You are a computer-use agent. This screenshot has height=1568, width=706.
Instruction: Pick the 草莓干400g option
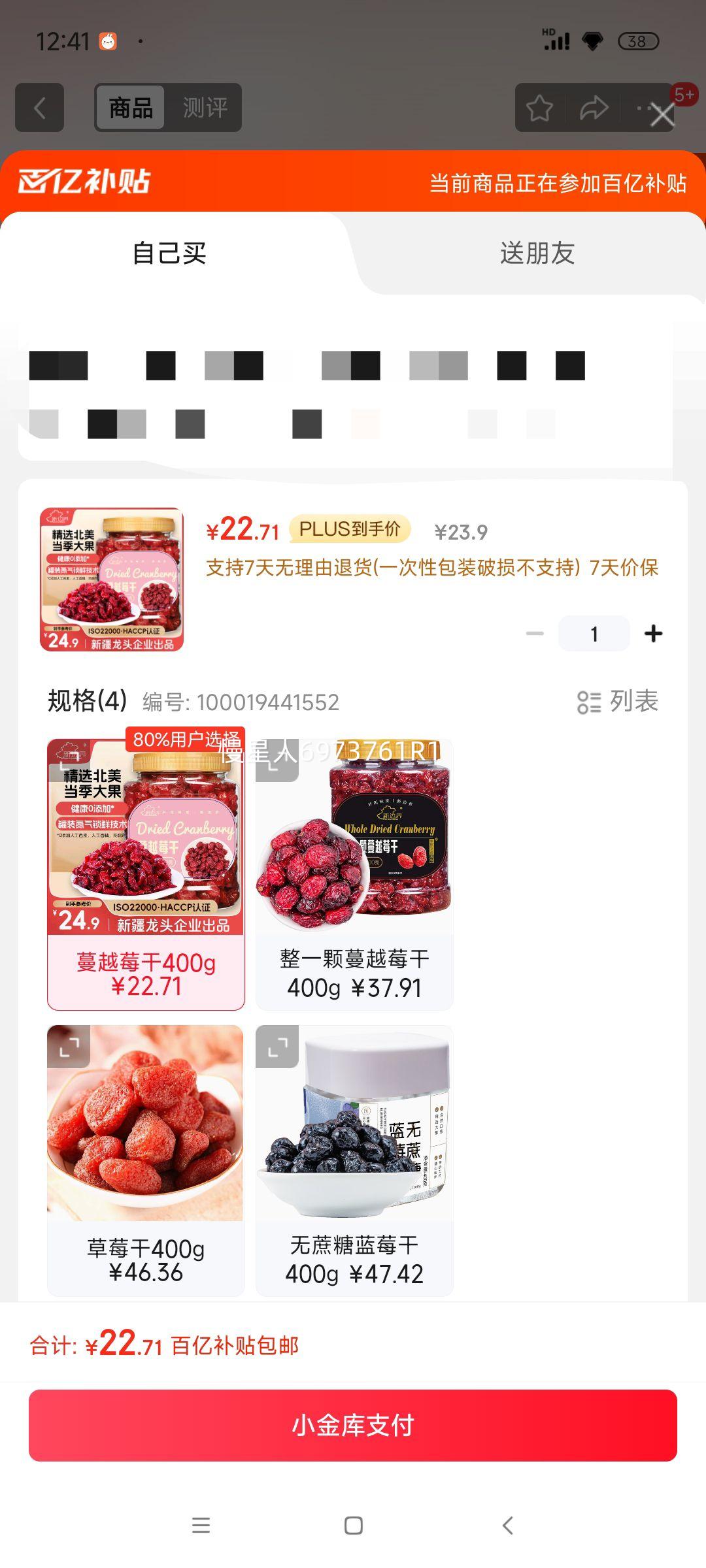(146, 1259)
